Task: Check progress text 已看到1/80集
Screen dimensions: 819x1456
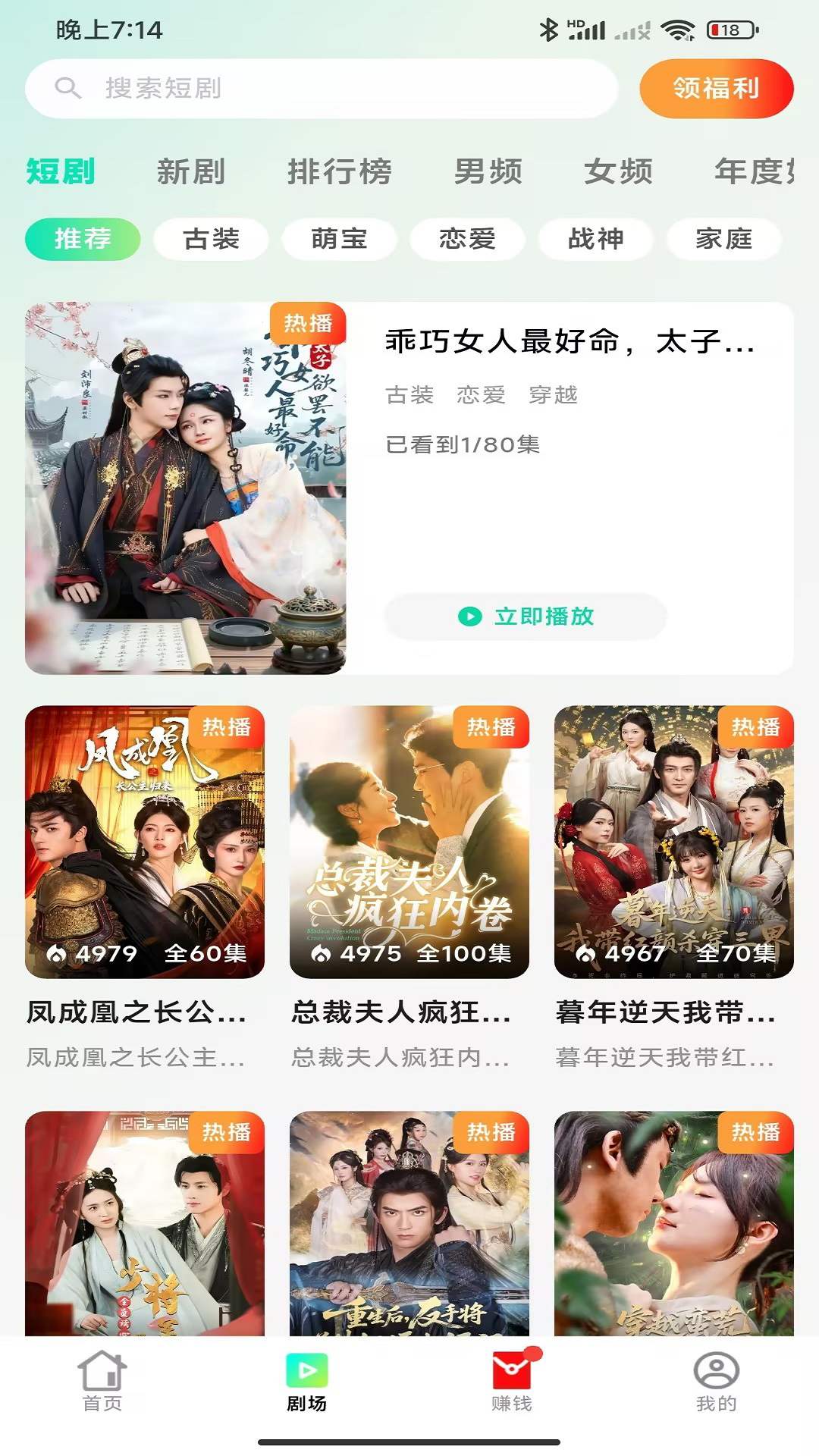Action: [x=460, y=447]
